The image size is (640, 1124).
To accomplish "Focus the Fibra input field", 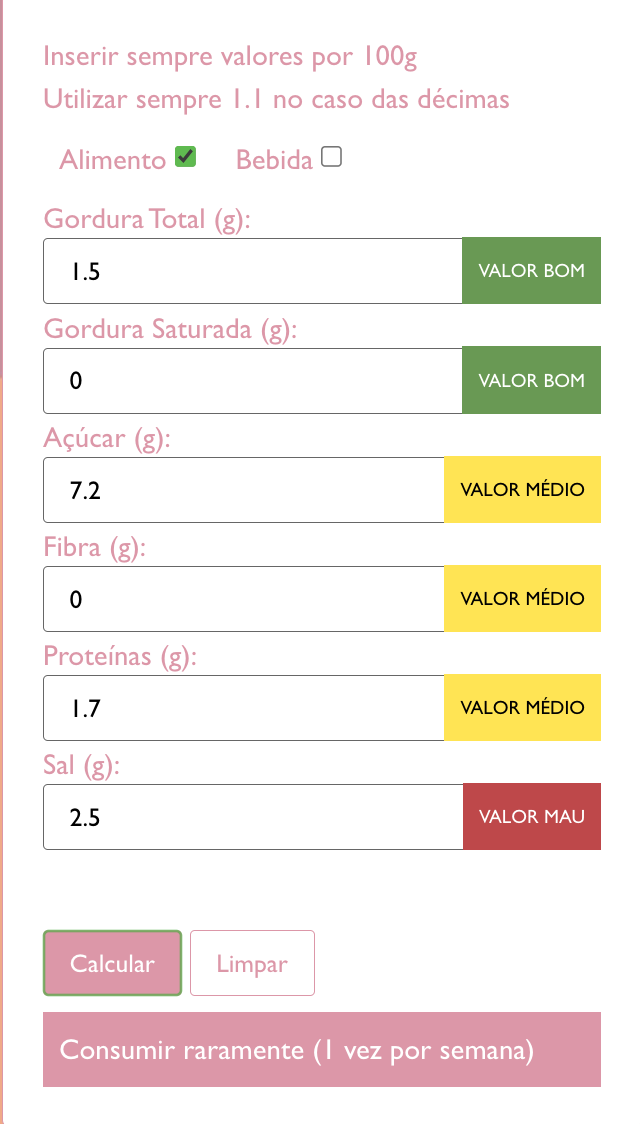I will [244, 599].
